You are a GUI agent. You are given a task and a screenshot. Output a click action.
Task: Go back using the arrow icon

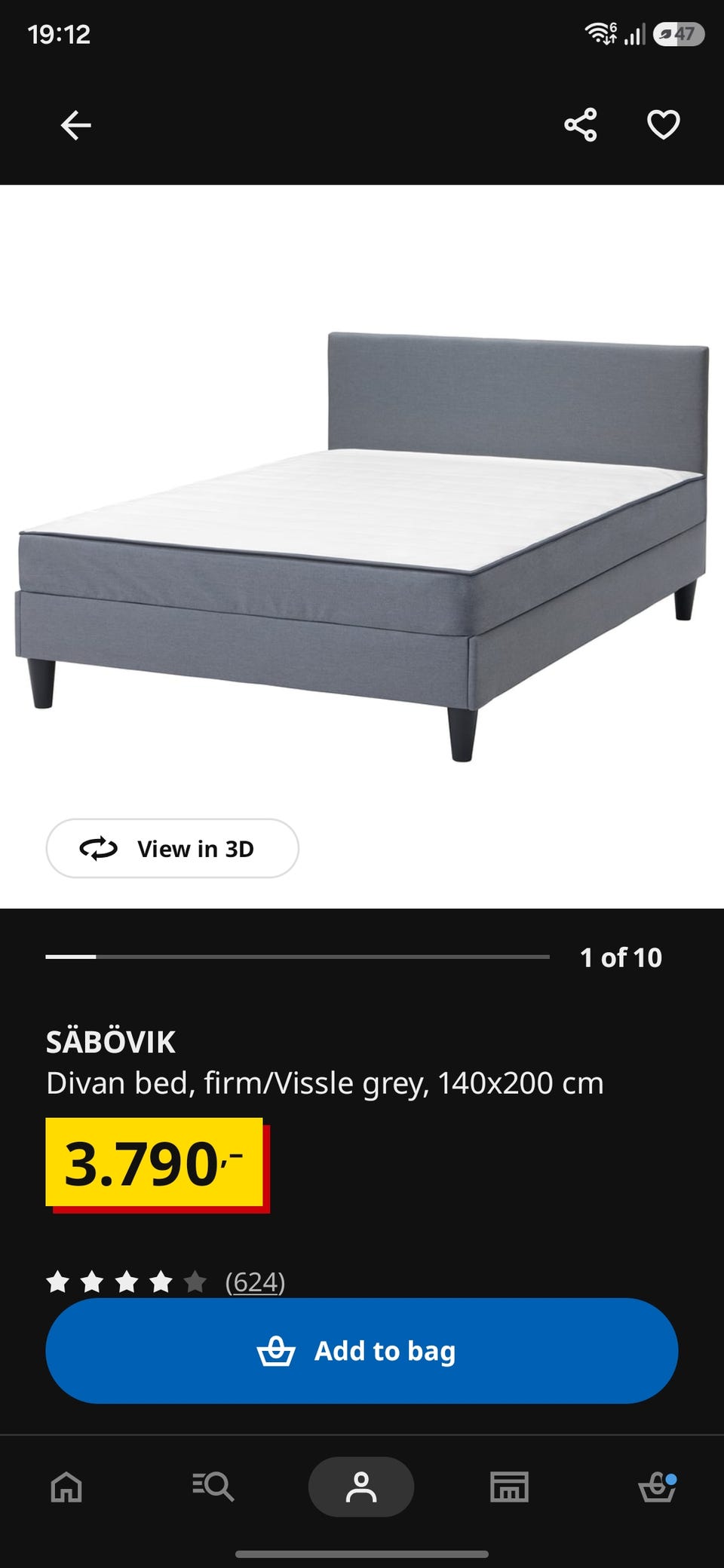(75, 125)
